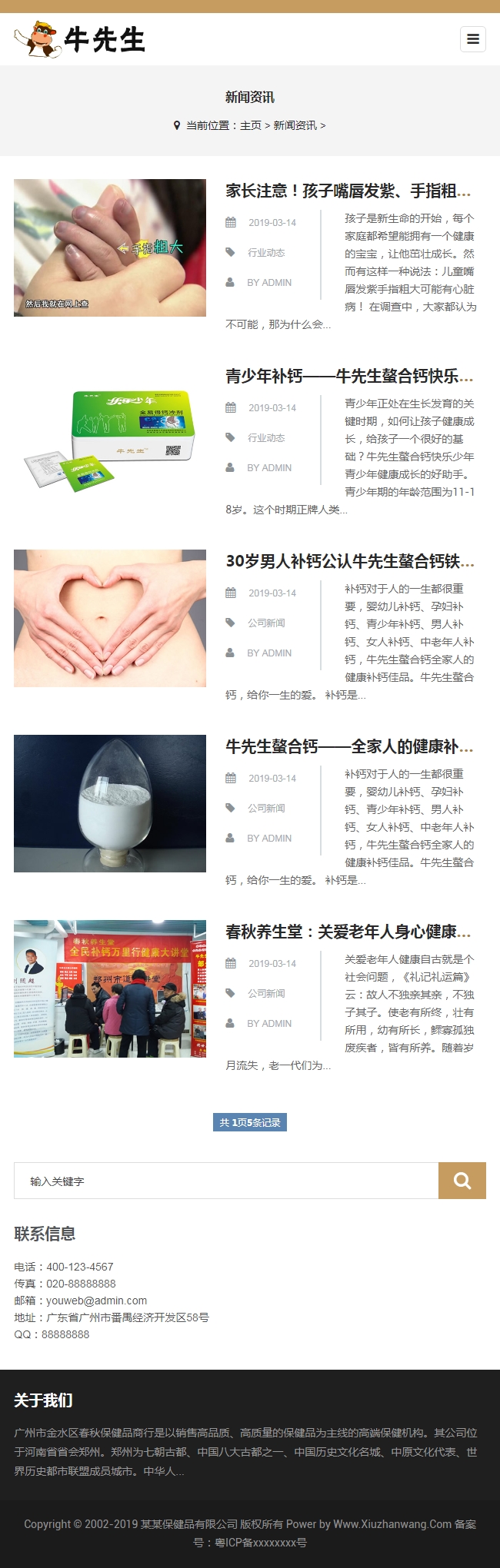500x1568 pixels.
Task: Open article 青少年补钙——牛先生螯合钙快乐
Action: 348,376
